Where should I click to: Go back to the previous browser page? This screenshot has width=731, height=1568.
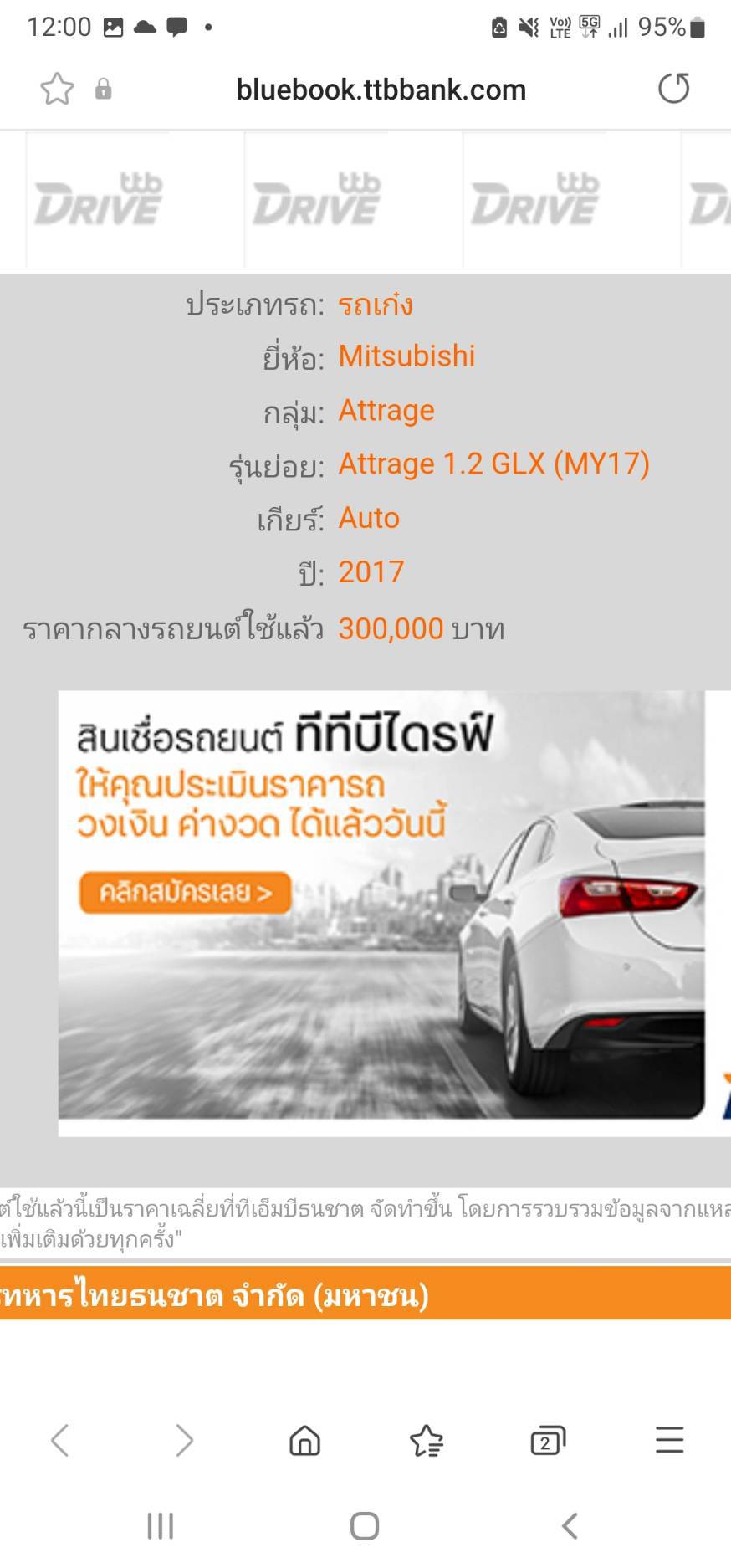[60, 1440]
